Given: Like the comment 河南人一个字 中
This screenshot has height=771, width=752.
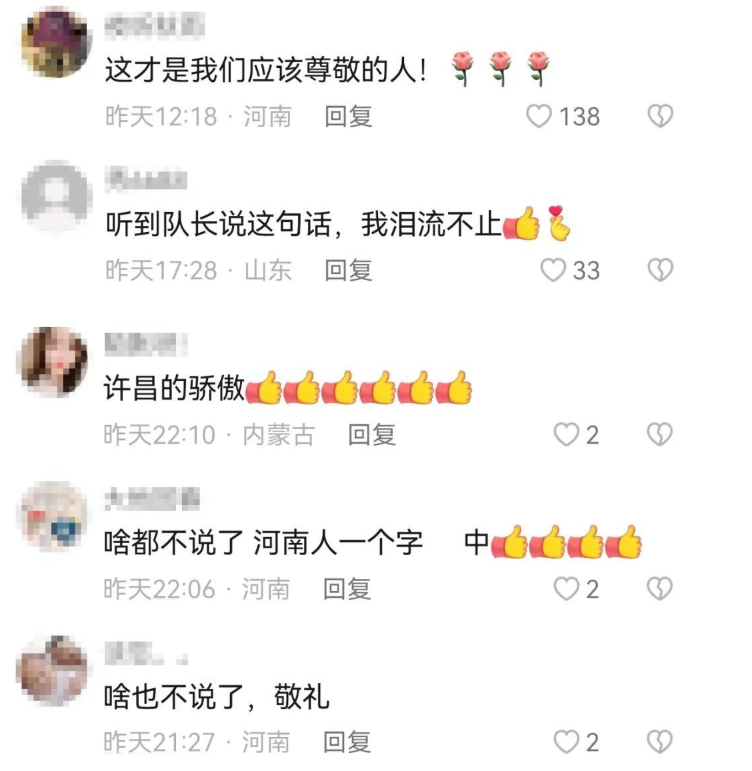Looking at the screenshot, I should tap(567, 589).
